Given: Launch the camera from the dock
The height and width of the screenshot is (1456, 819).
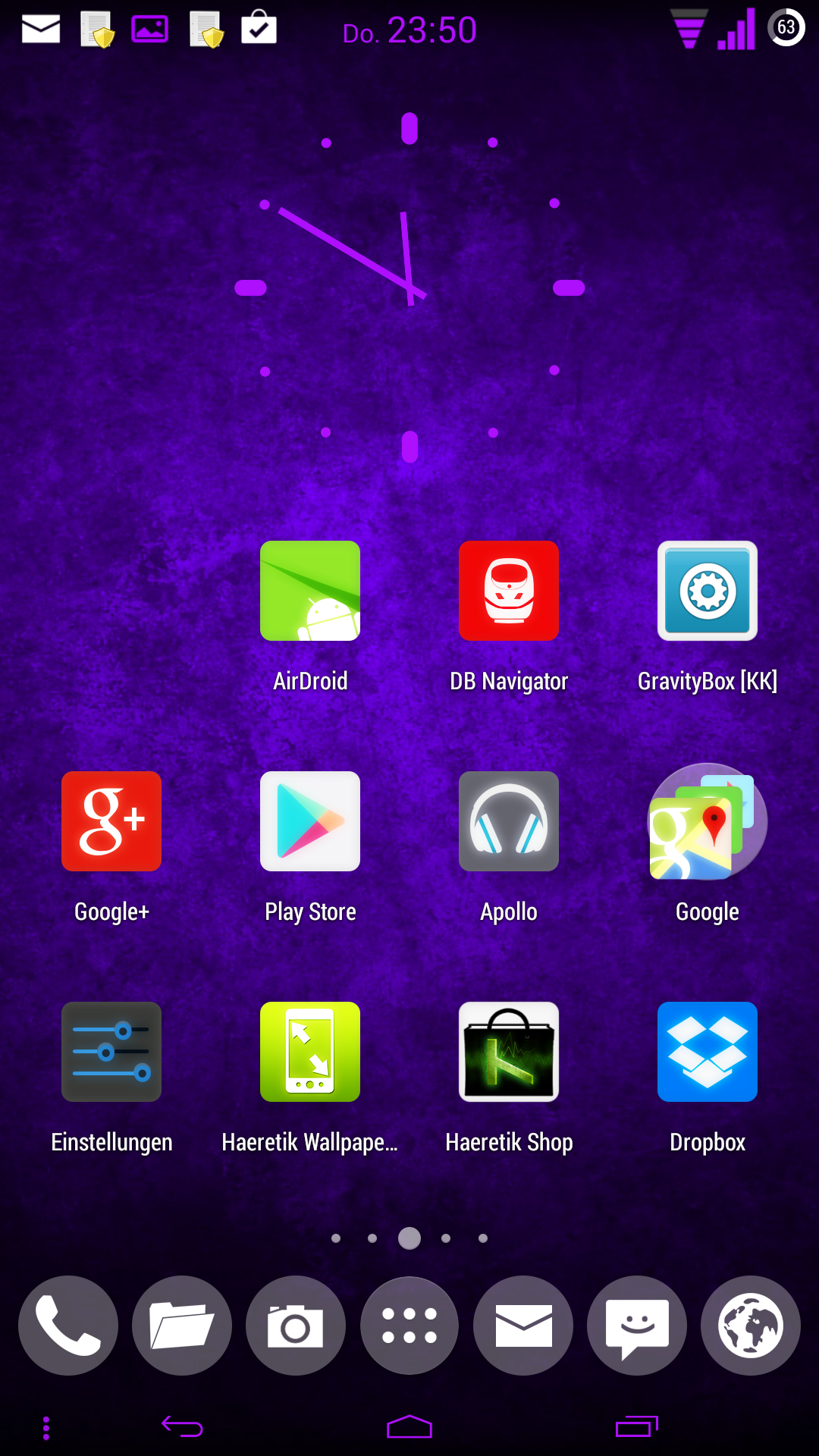Looking at the screenshot, I should pyautogui.click(x=296, y=1326).
